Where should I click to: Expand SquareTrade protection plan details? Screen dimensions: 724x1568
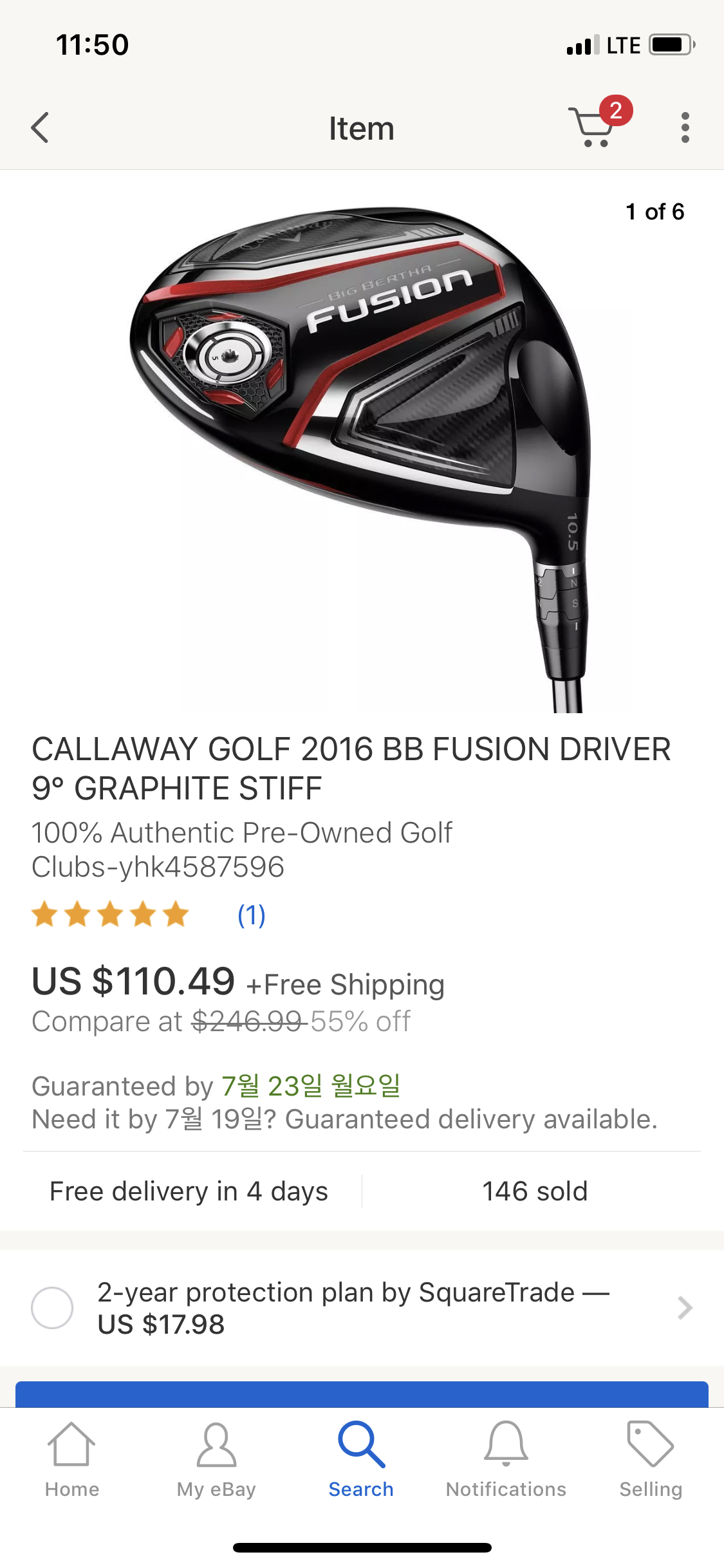(685, 1307)
